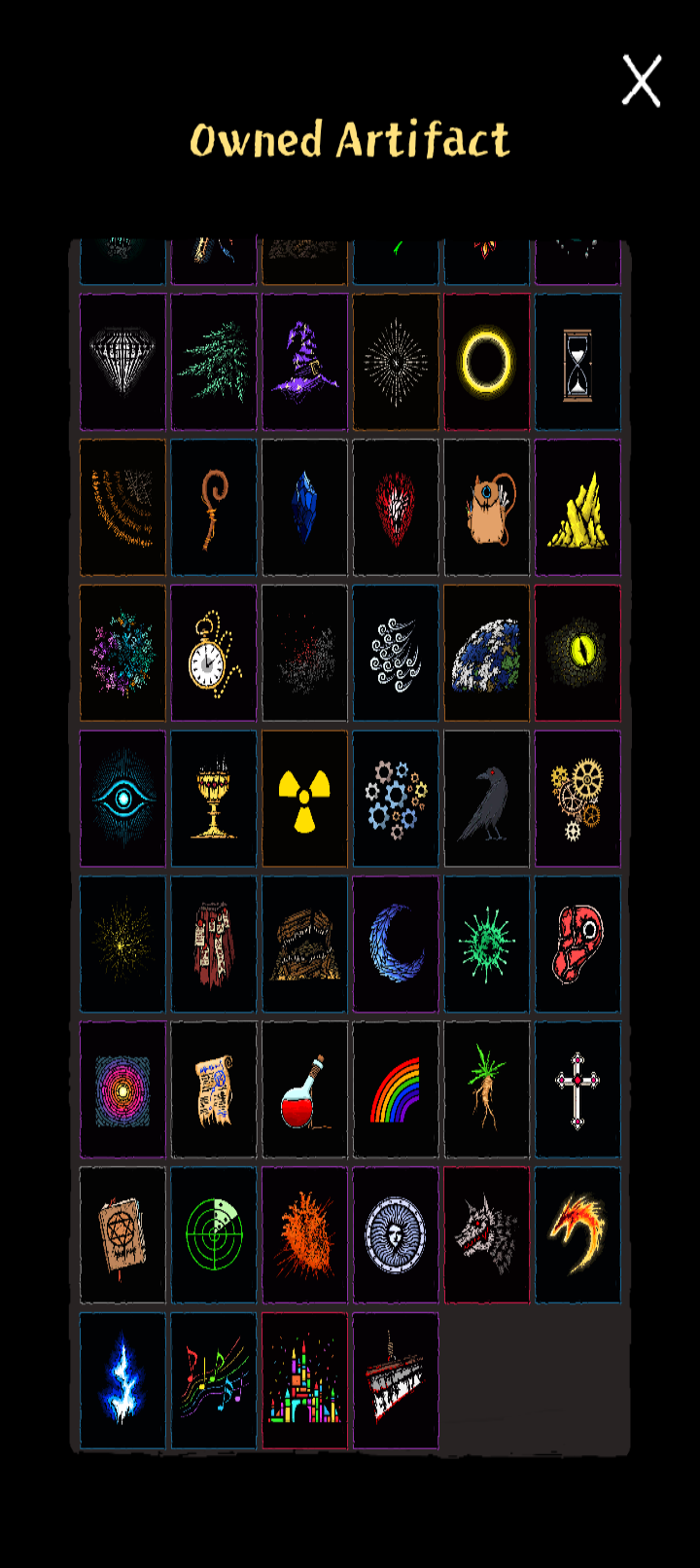Choose the green radar artifact
The image size is (700, 1568).
point(214,1235)
